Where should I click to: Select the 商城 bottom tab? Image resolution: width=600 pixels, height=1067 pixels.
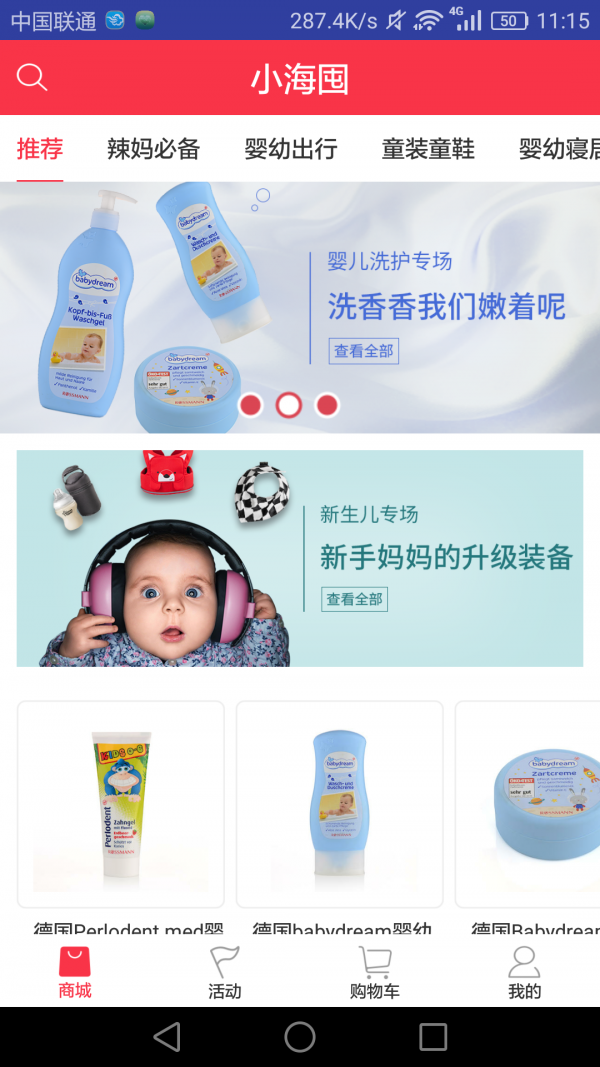[75, 973]
